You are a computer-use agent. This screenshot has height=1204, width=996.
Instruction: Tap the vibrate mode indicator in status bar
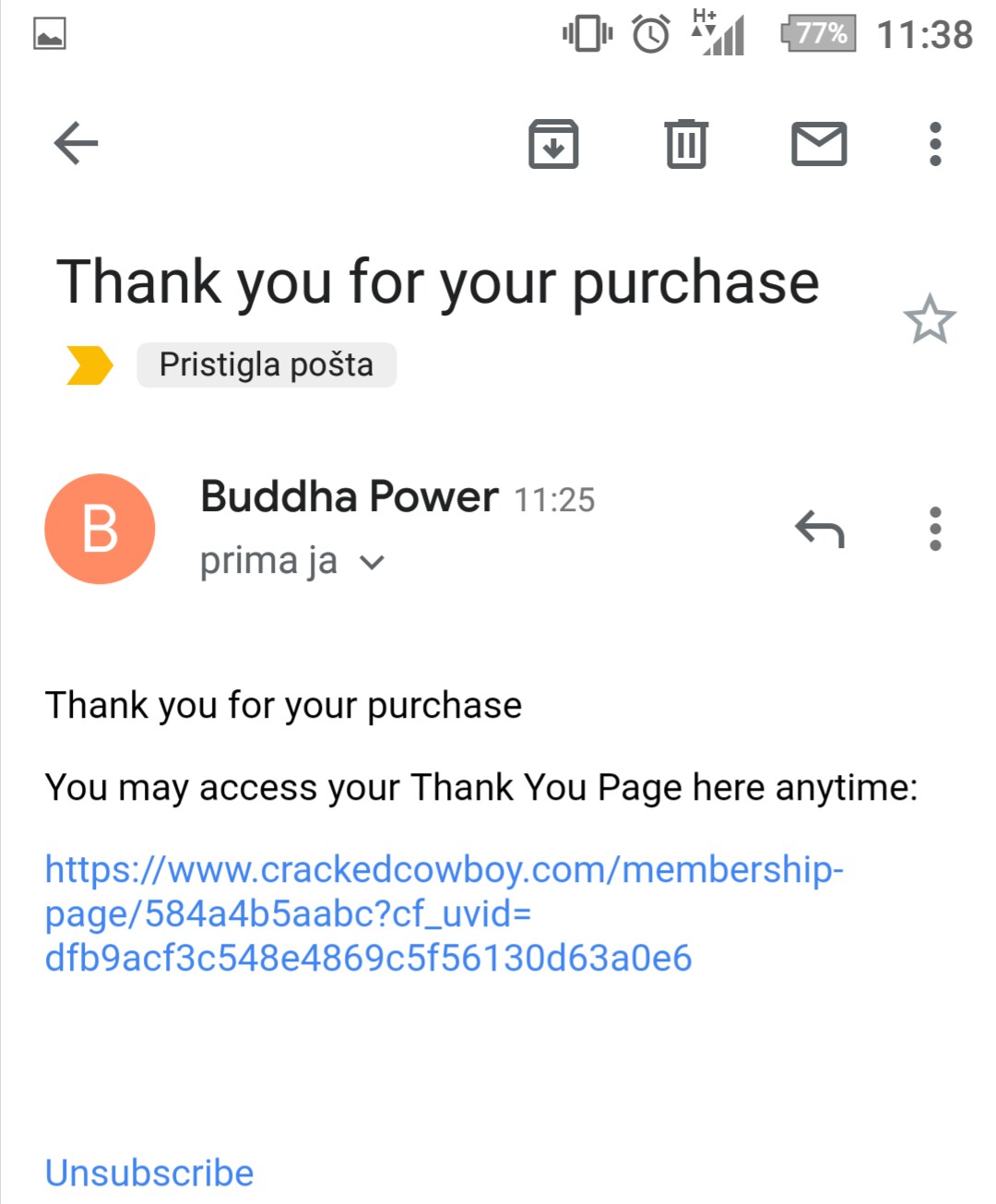pos(586,35)
